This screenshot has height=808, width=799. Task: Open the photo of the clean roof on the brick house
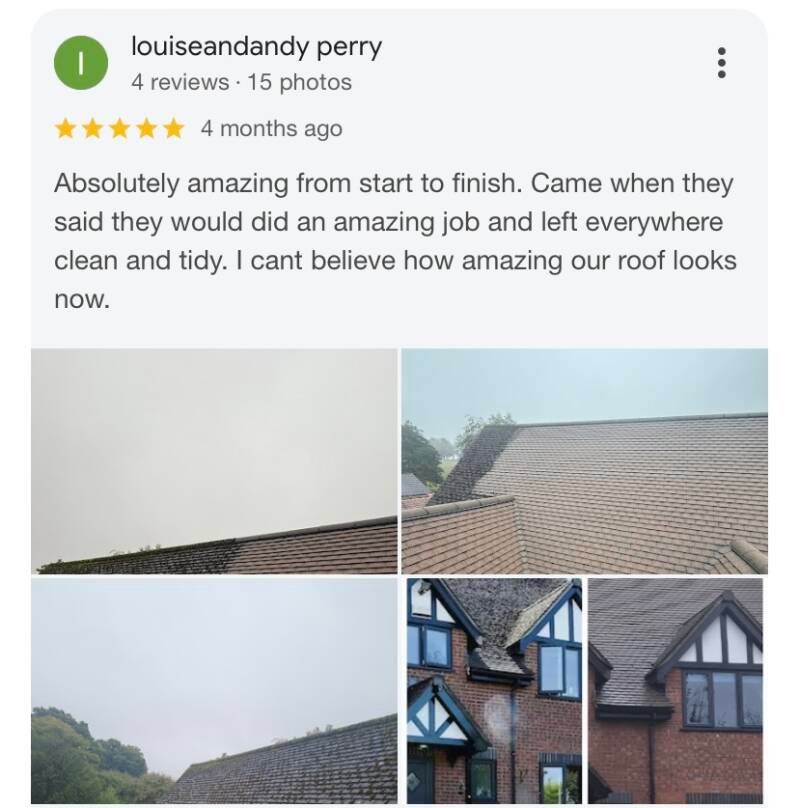676,690
